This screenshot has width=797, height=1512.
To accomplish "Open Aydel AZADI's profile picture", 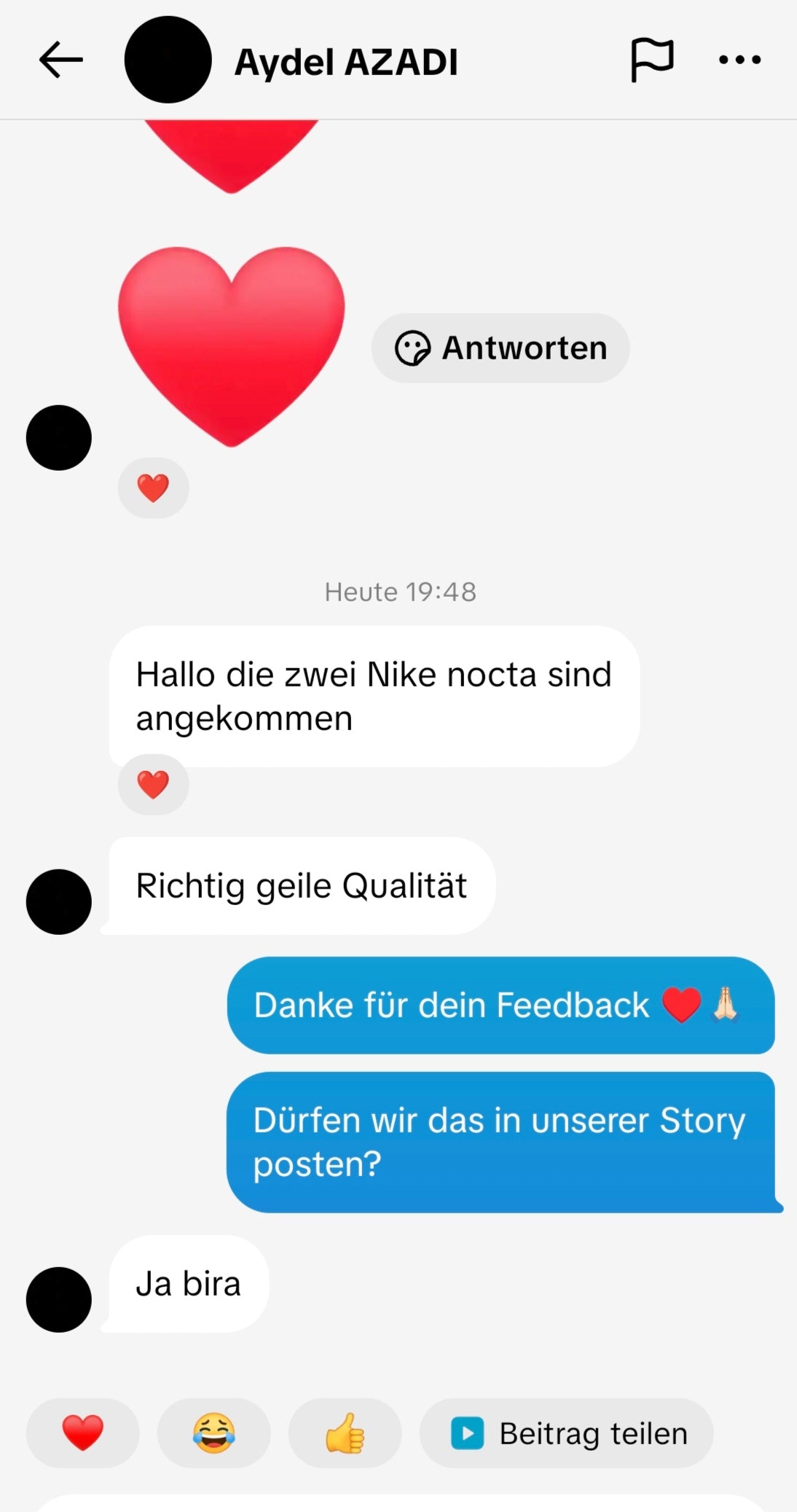I will [x=168, y=60].
